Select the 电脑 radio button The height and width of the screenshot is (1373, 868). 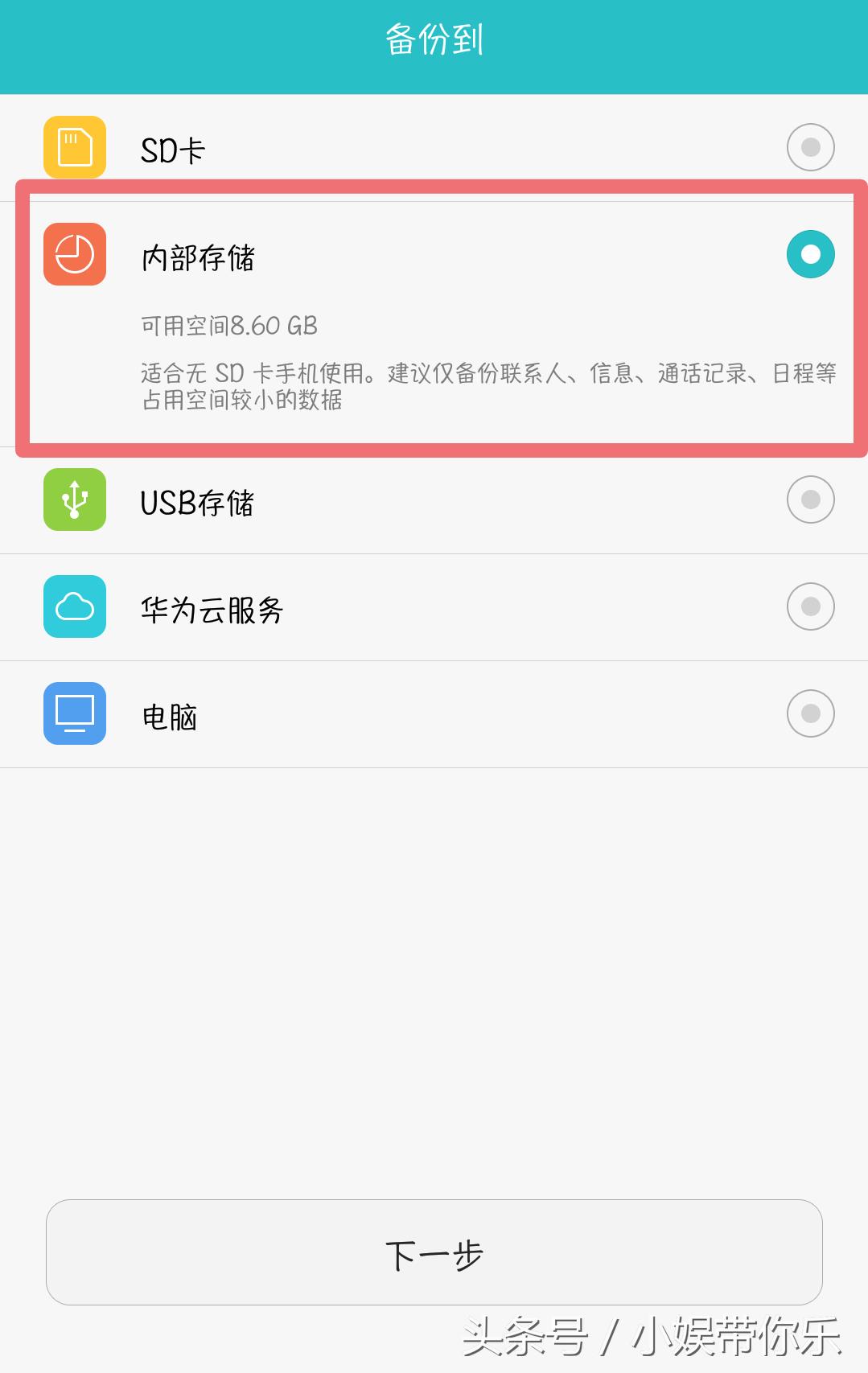[809, 713]
